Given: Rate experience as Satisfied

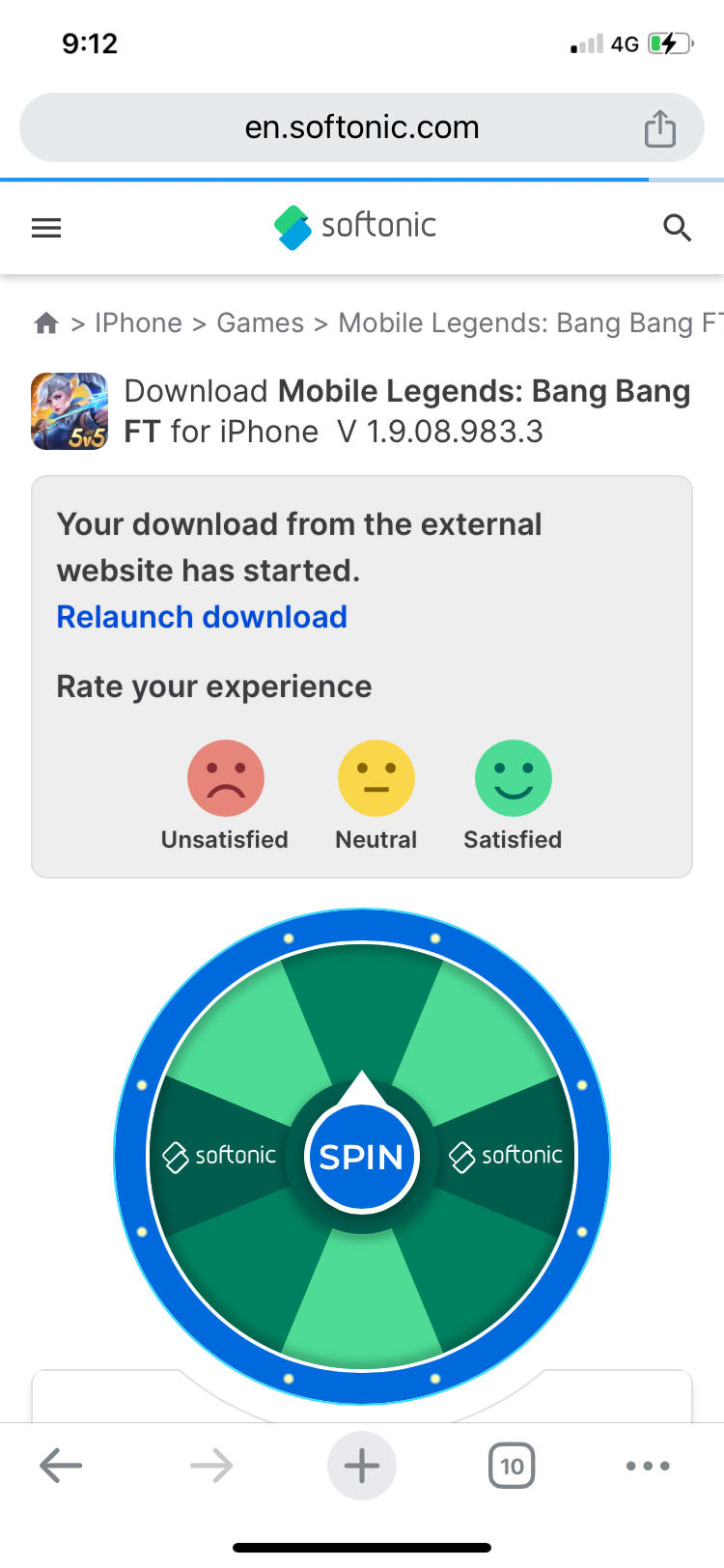Looking at the screenshot, I should [x=513, y=778].
